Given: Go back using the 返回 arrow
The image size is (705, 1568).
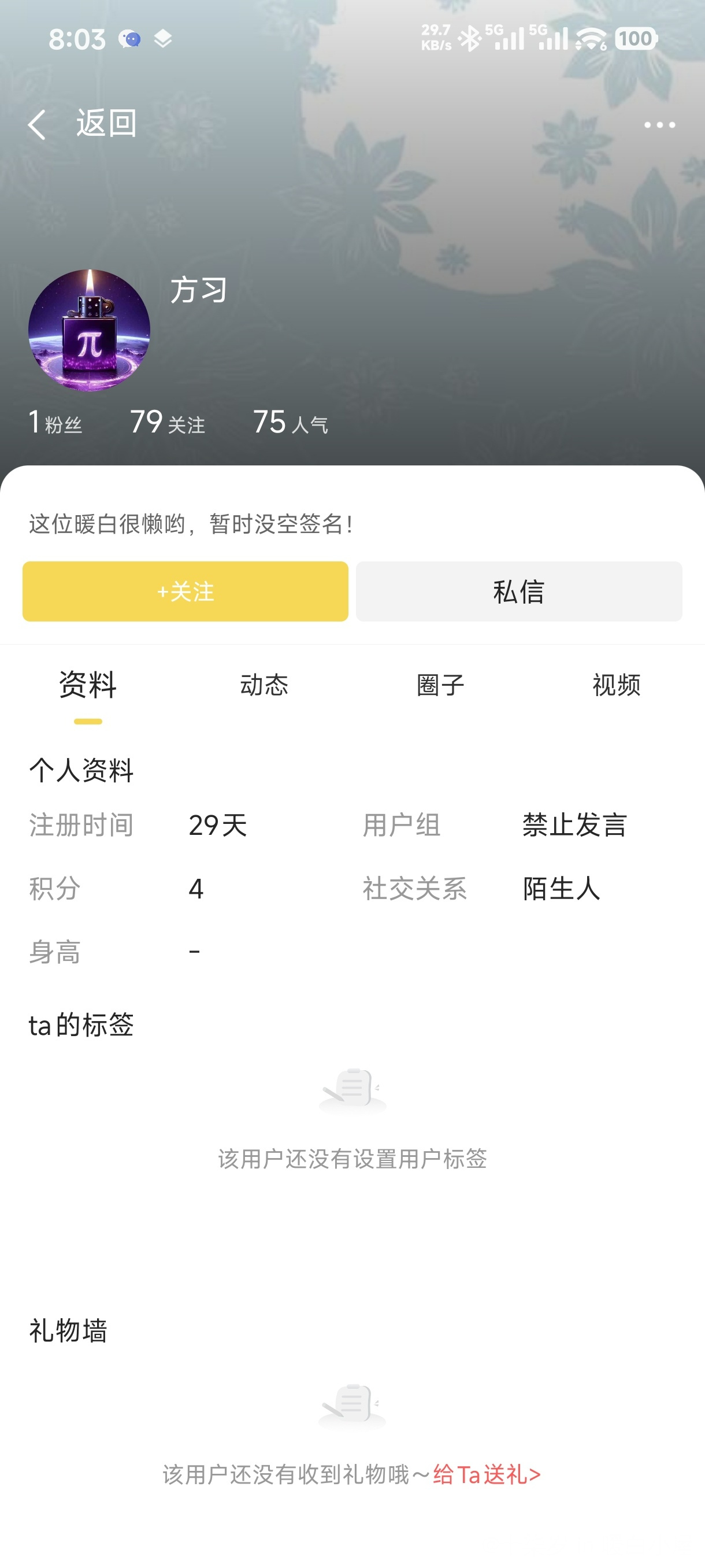Looking at the screenshot, I should (x=38, y=125).
